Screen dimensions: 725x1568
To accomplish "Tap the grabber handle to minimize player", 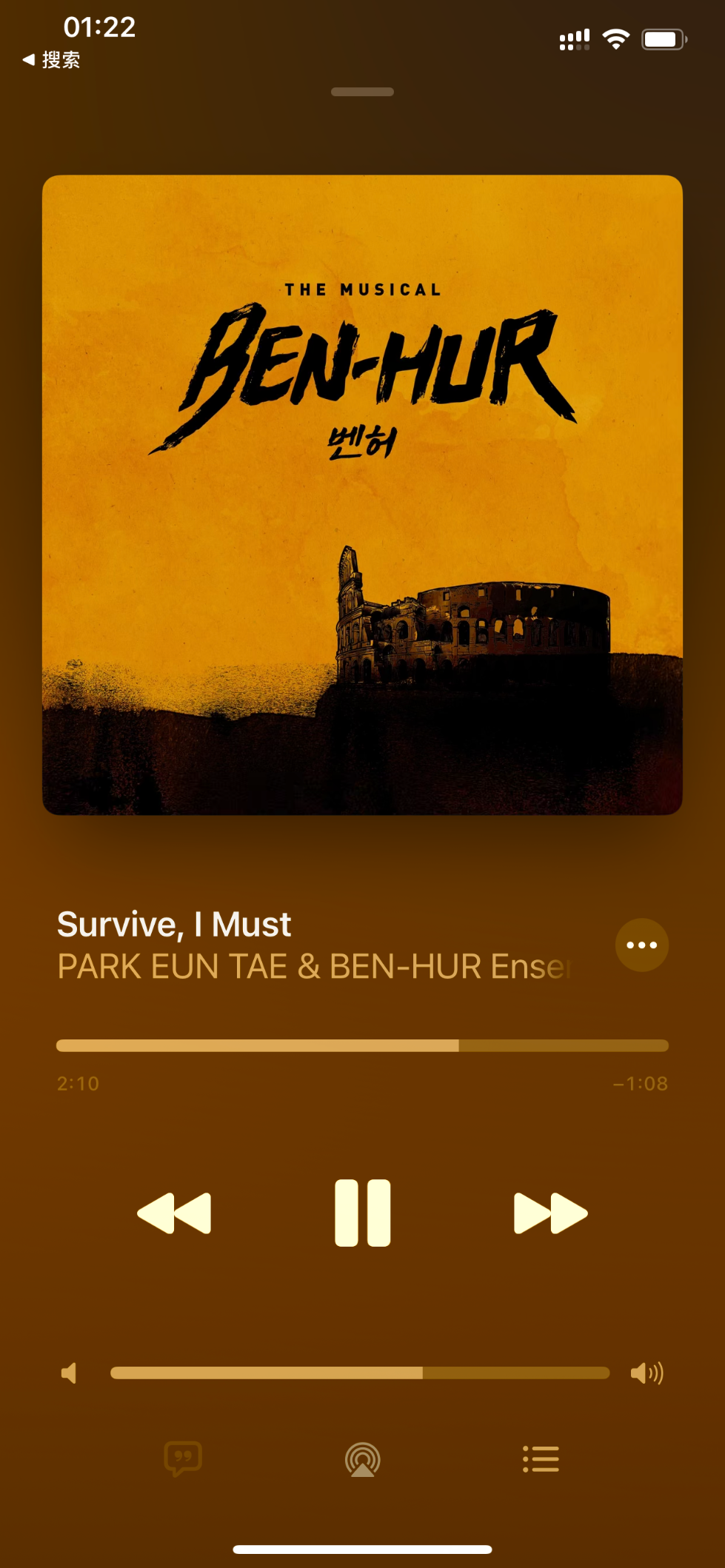I will (x=362, y=92).
